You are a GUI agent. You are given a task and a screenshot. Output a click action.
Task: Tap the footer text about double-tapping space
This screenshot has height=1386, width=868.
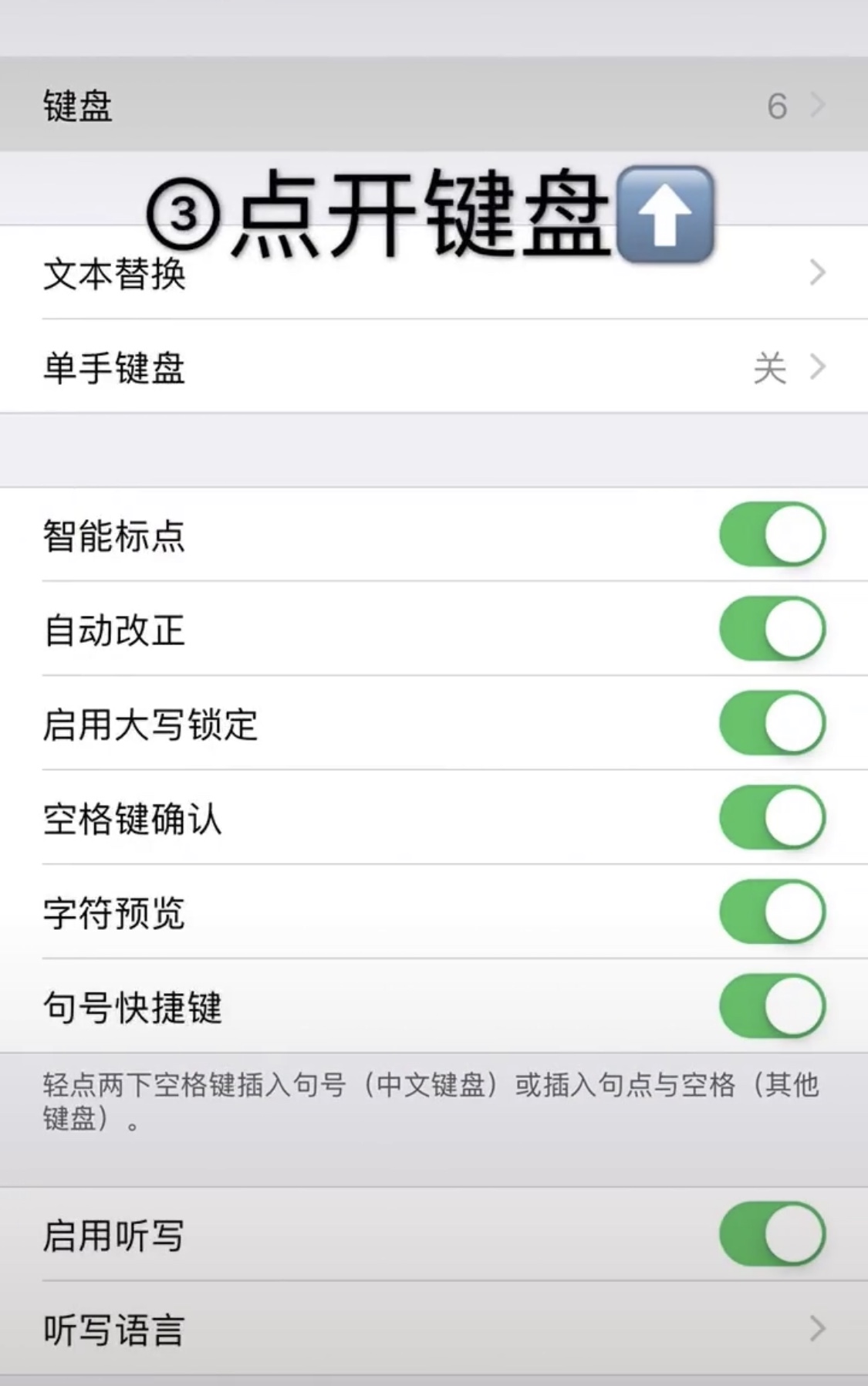pyautogui.click(x=432, y=1104)
